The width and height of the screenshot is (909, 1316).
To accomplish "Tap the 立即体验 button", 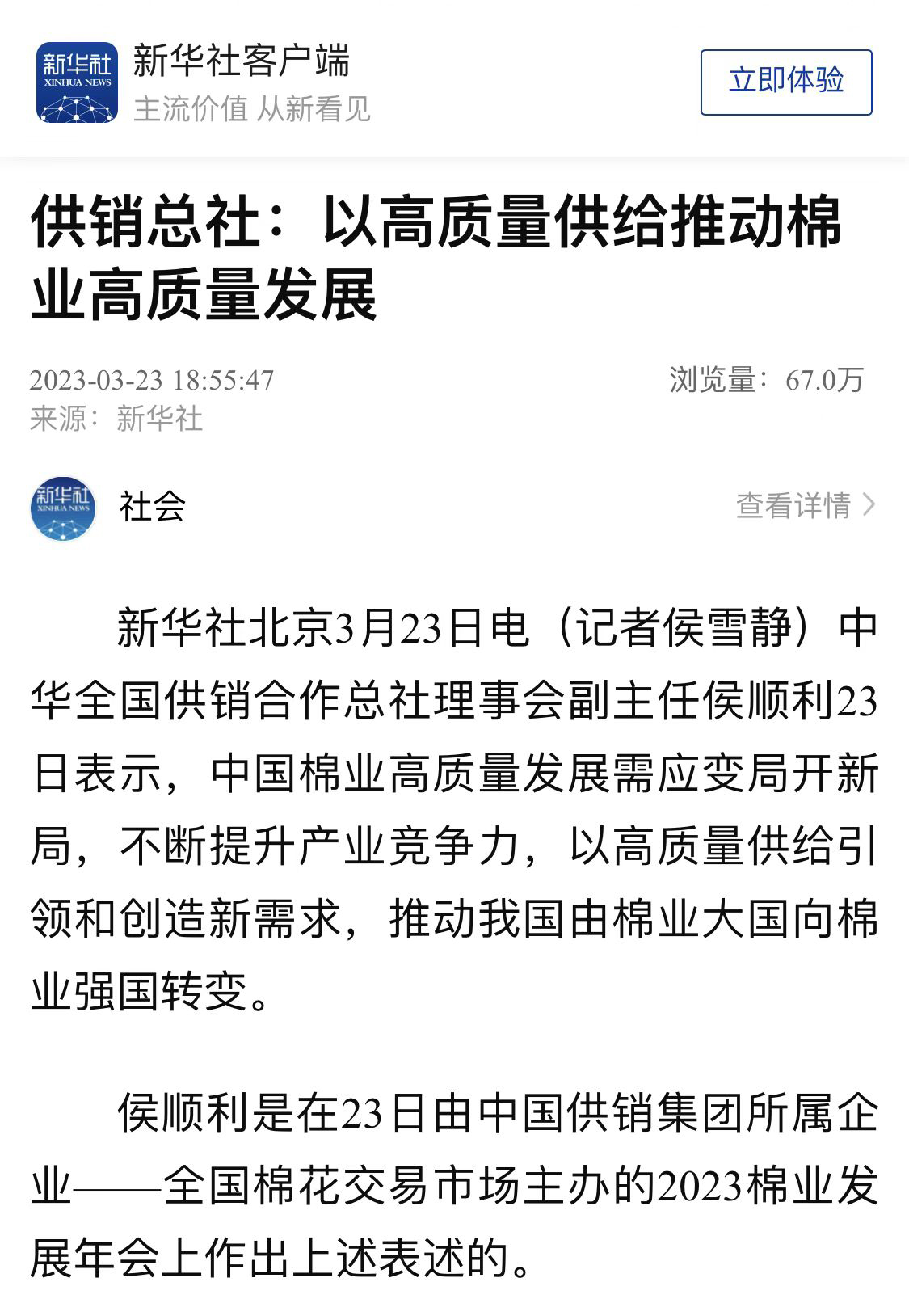I will (x=785, y=82).
